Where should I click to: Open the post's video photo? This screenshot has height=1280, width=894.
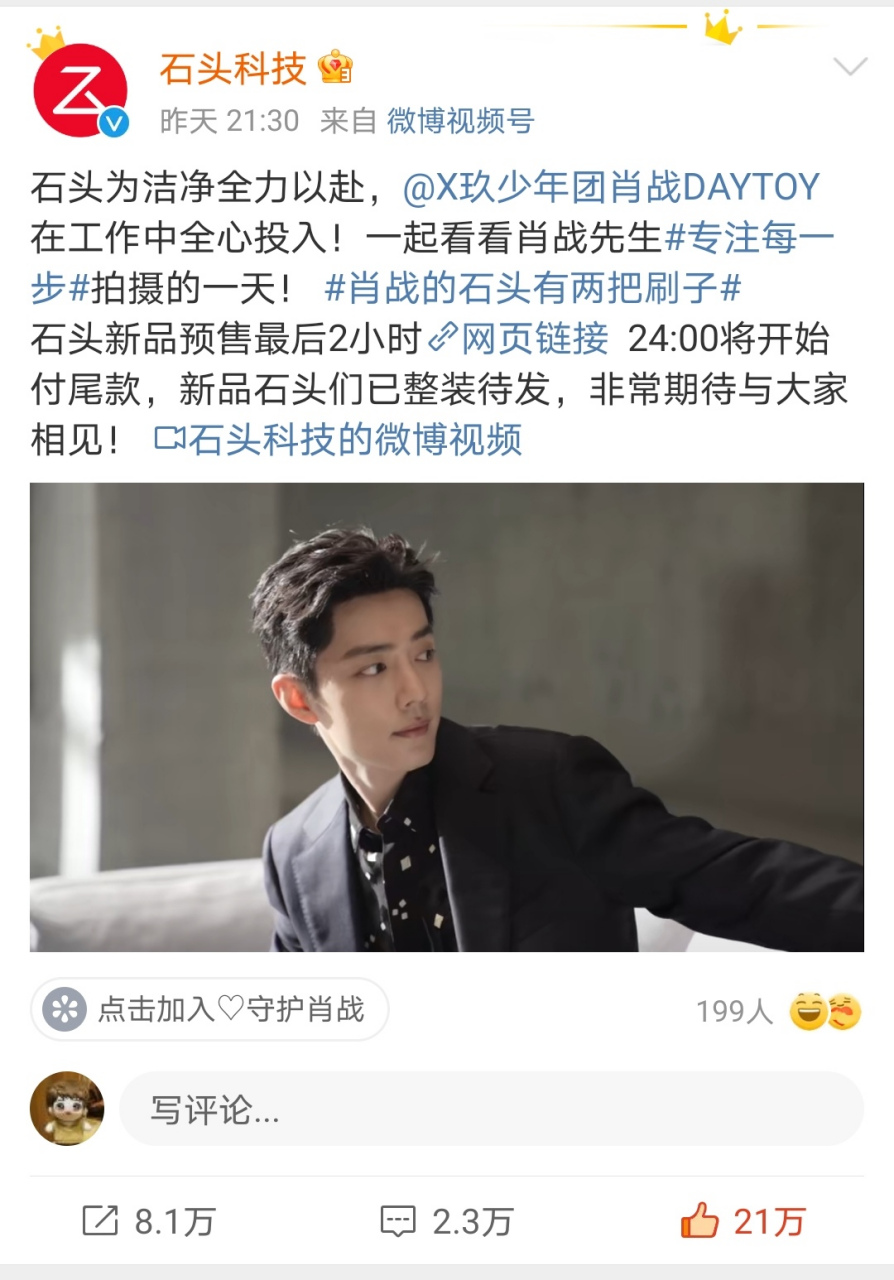[447, 716]
